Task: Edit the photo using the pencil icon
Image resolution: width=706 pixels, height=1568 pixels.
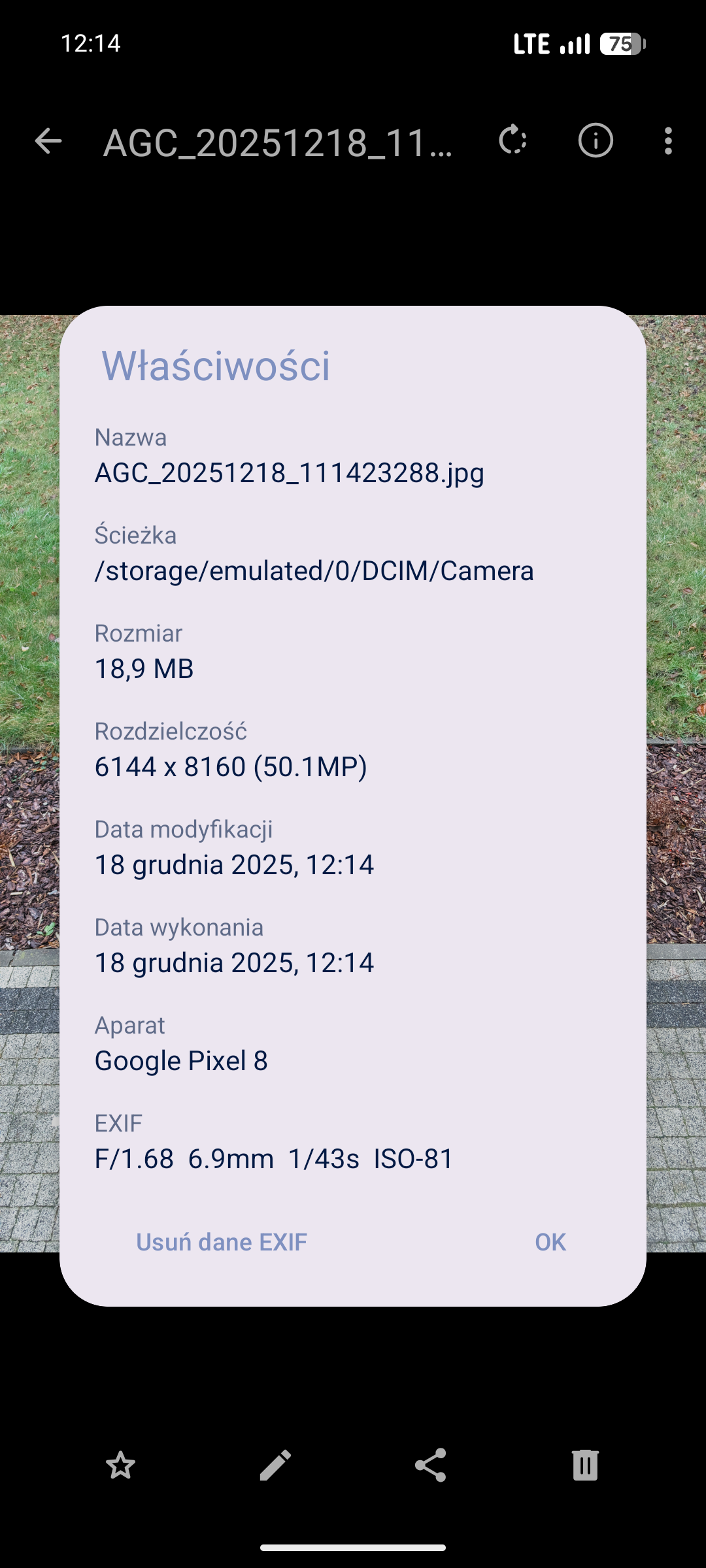Action: pyautogui.click(x=275, y=1465)
